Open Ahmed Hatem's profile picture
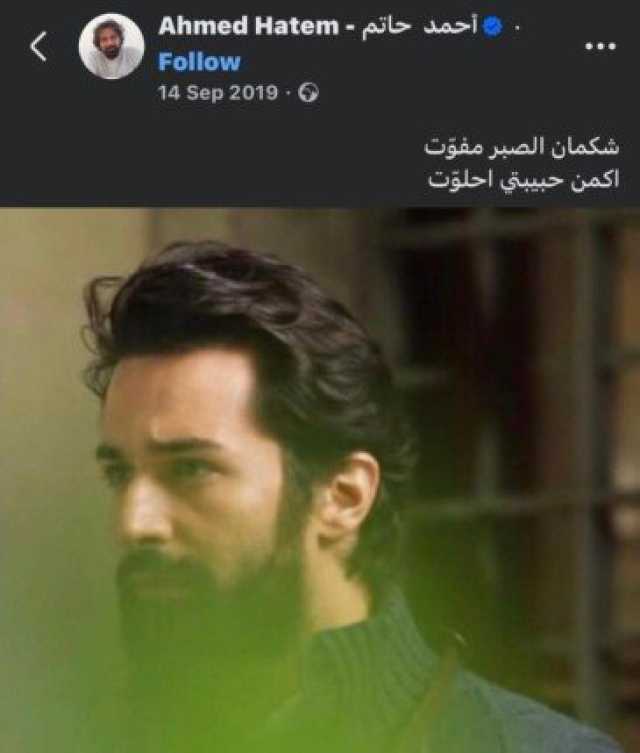The width and height of the screenshot is (640, 753). coord(111,46)
